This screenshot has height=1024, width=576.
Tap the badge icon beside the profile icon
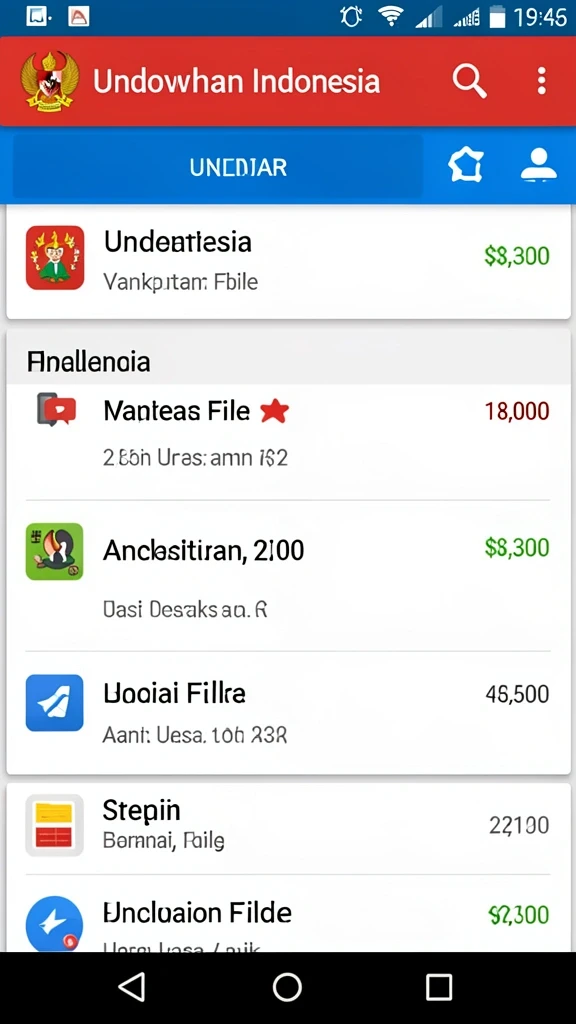tap(466, 165)
